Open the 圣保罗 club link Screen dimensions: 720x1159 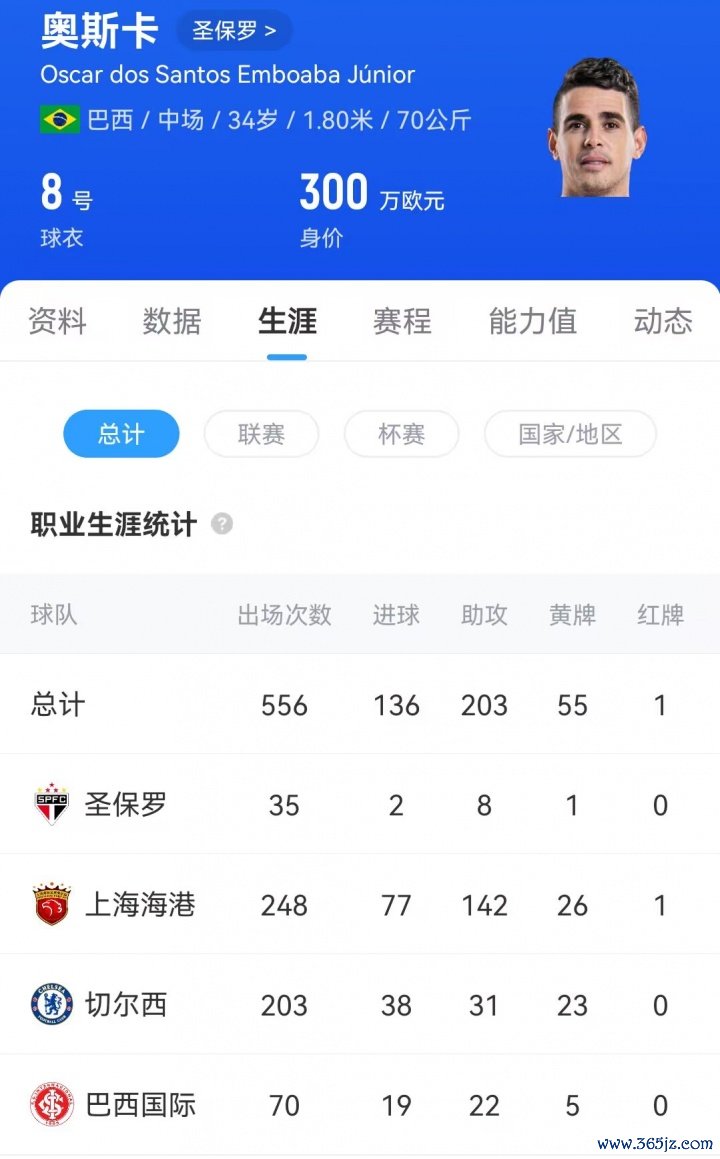[x=234, y=30]
